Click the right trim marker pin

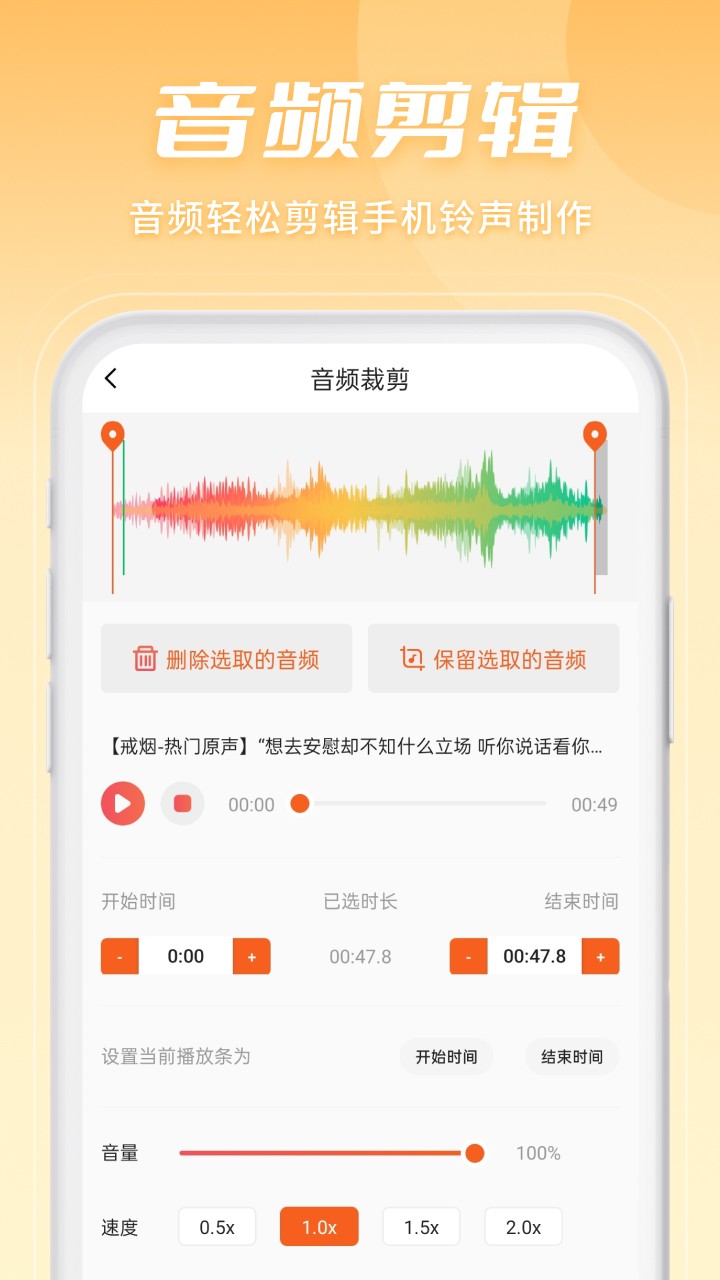point(597,434)
